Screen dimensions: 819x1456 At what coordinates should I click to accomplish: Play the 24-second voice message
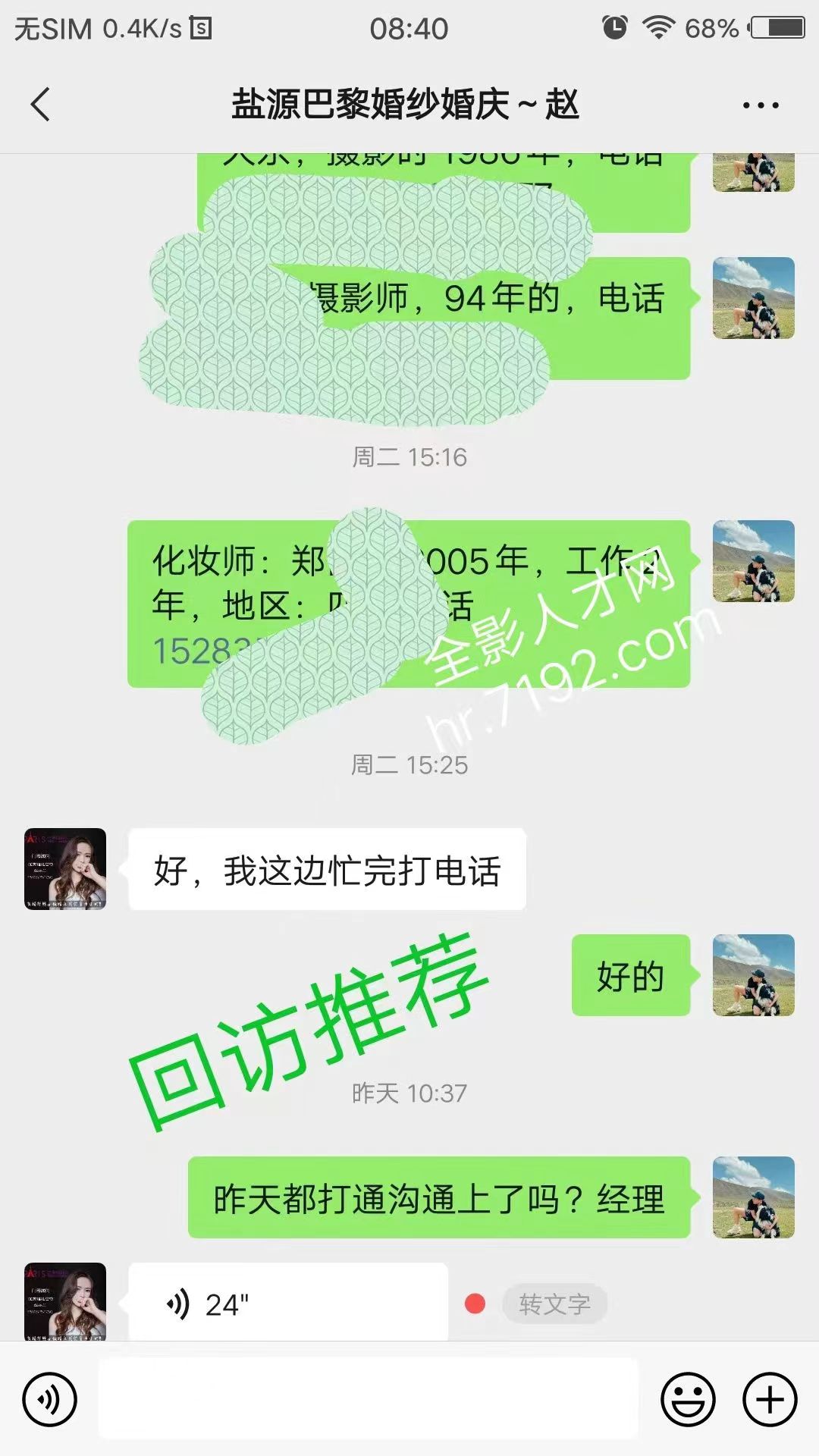click(288, 1304)
